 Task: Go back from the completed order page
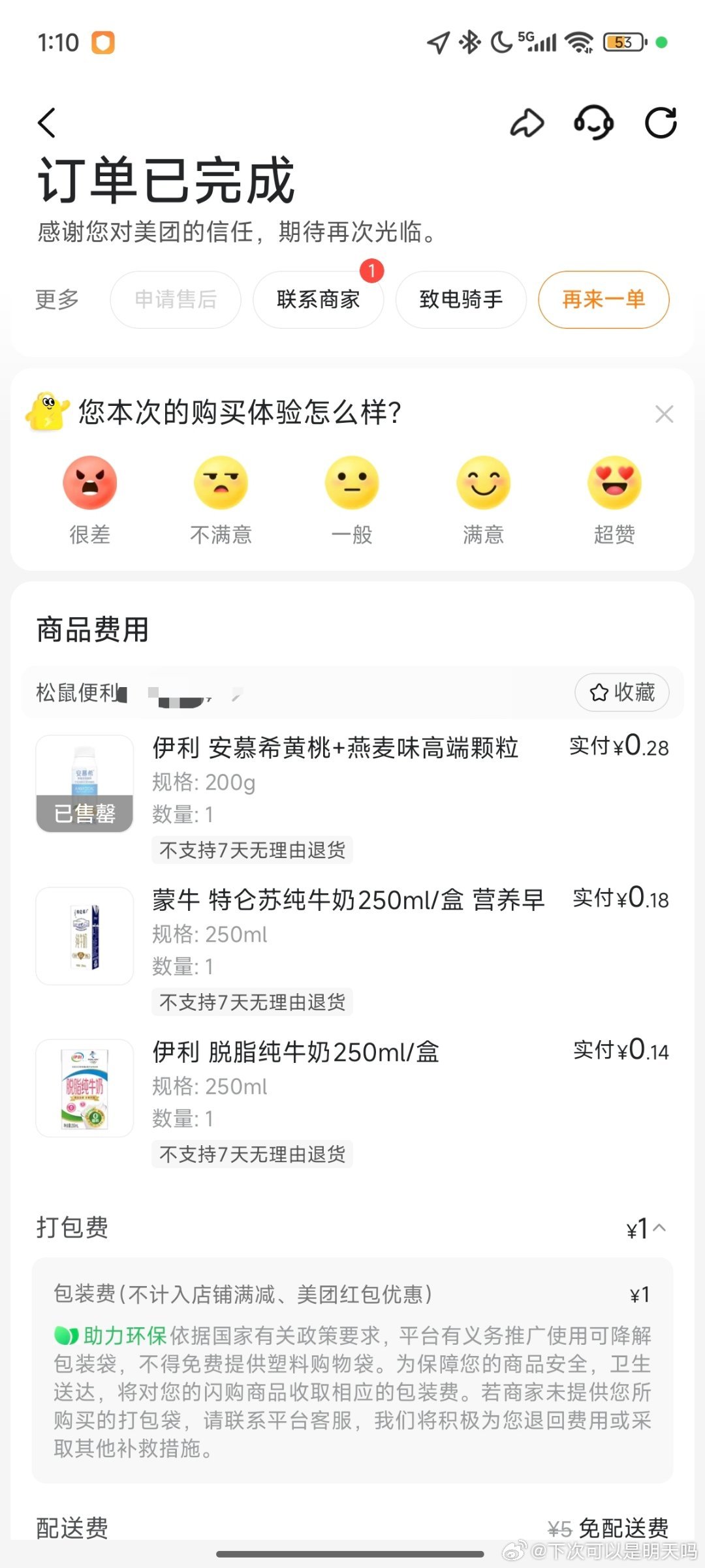click(47, 123)
